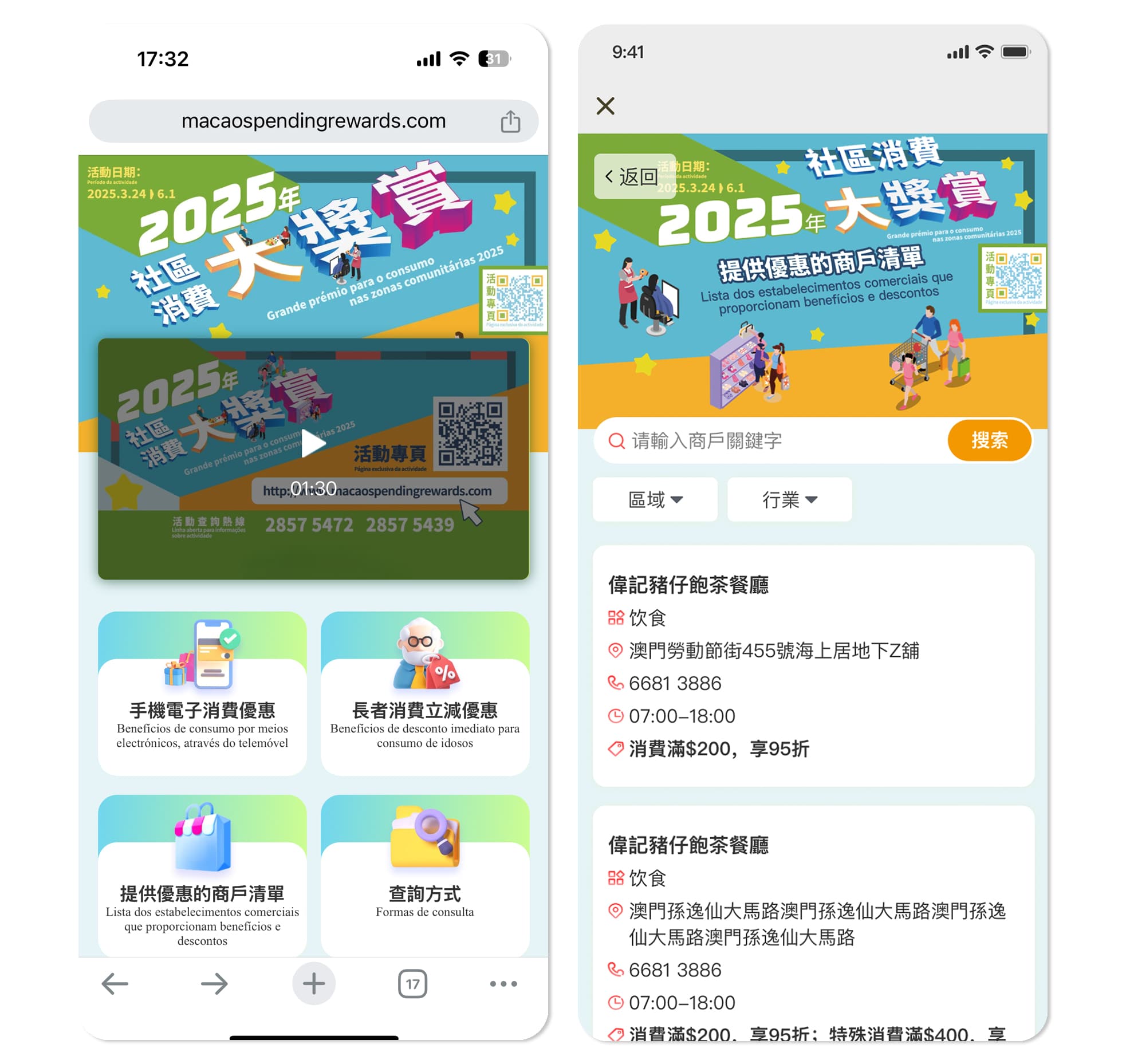Screen dimensions: 1126x1064
Task: Expand the 行業 dropdown filter
Action: click(x=789, y=499)
